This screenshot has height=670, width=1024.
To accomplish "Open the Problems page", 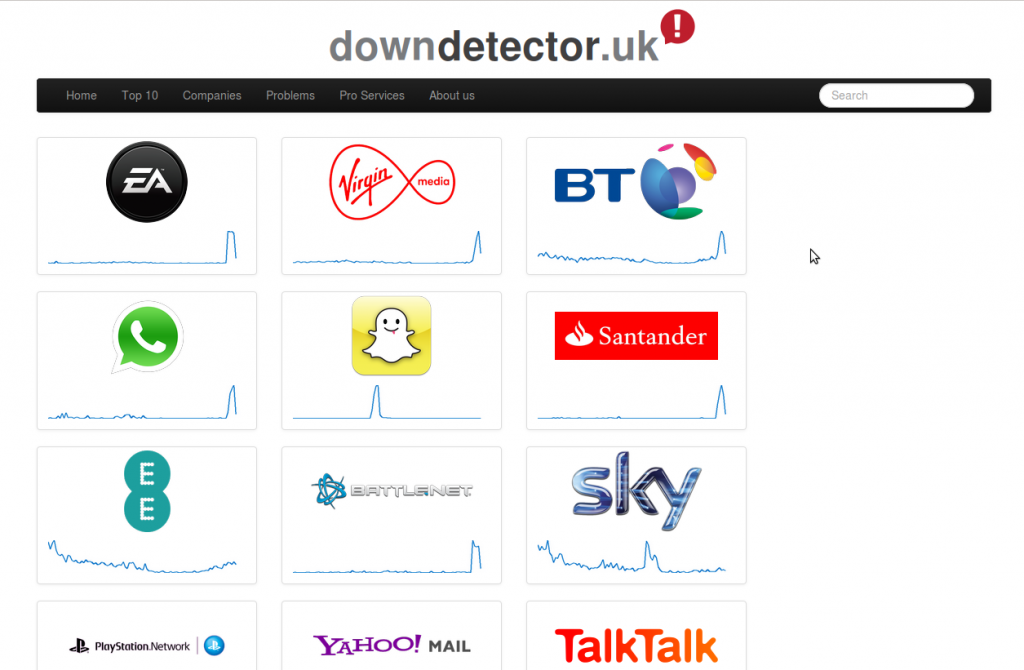I will pos(290,96).
